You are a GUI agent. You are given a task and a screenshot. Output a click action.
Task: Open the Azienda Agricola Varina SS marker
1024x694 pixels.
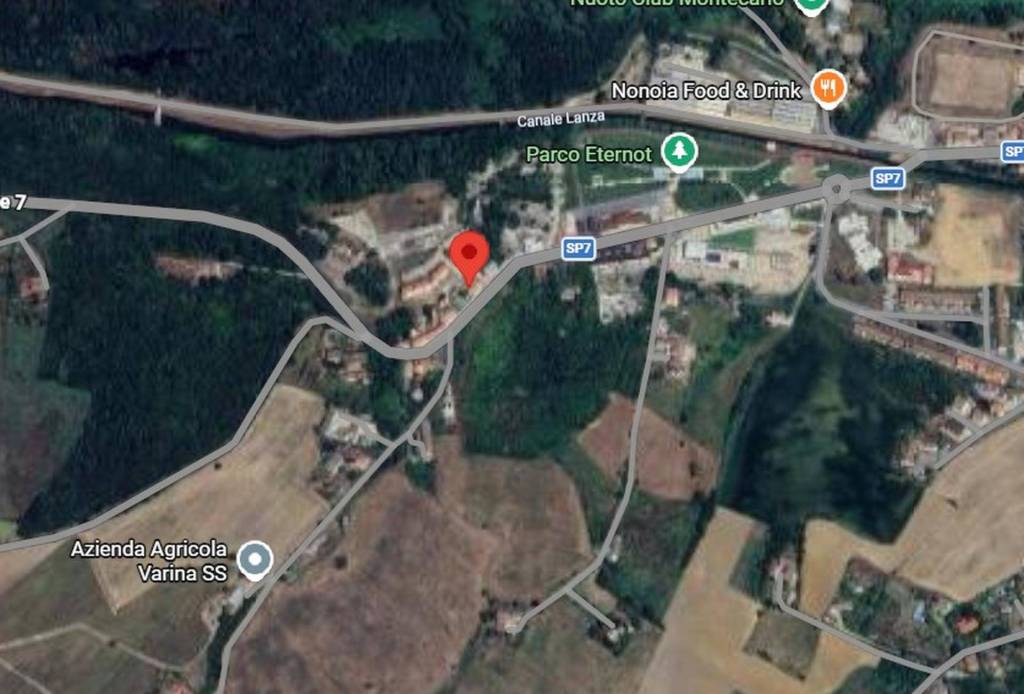256,560
